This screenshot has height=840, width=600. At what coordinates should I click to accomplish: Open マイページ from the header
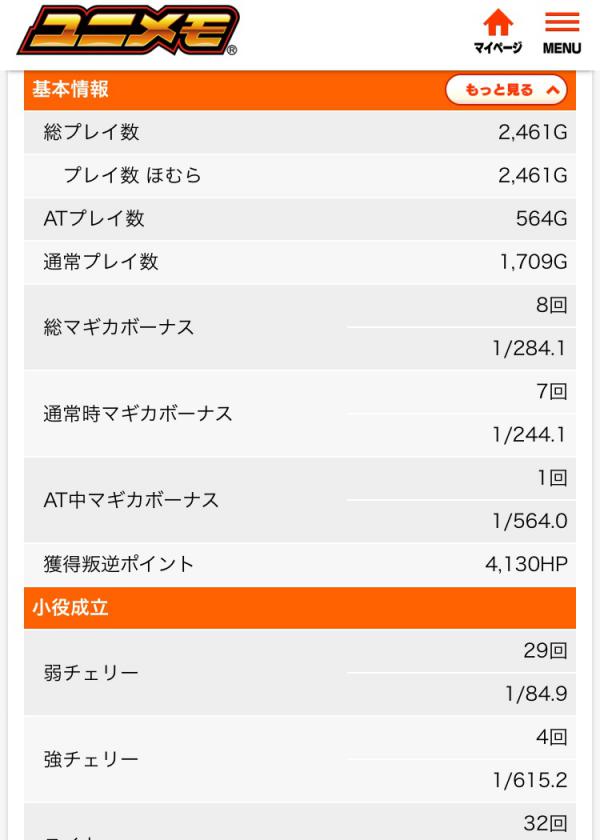click(x=497, y=32)
